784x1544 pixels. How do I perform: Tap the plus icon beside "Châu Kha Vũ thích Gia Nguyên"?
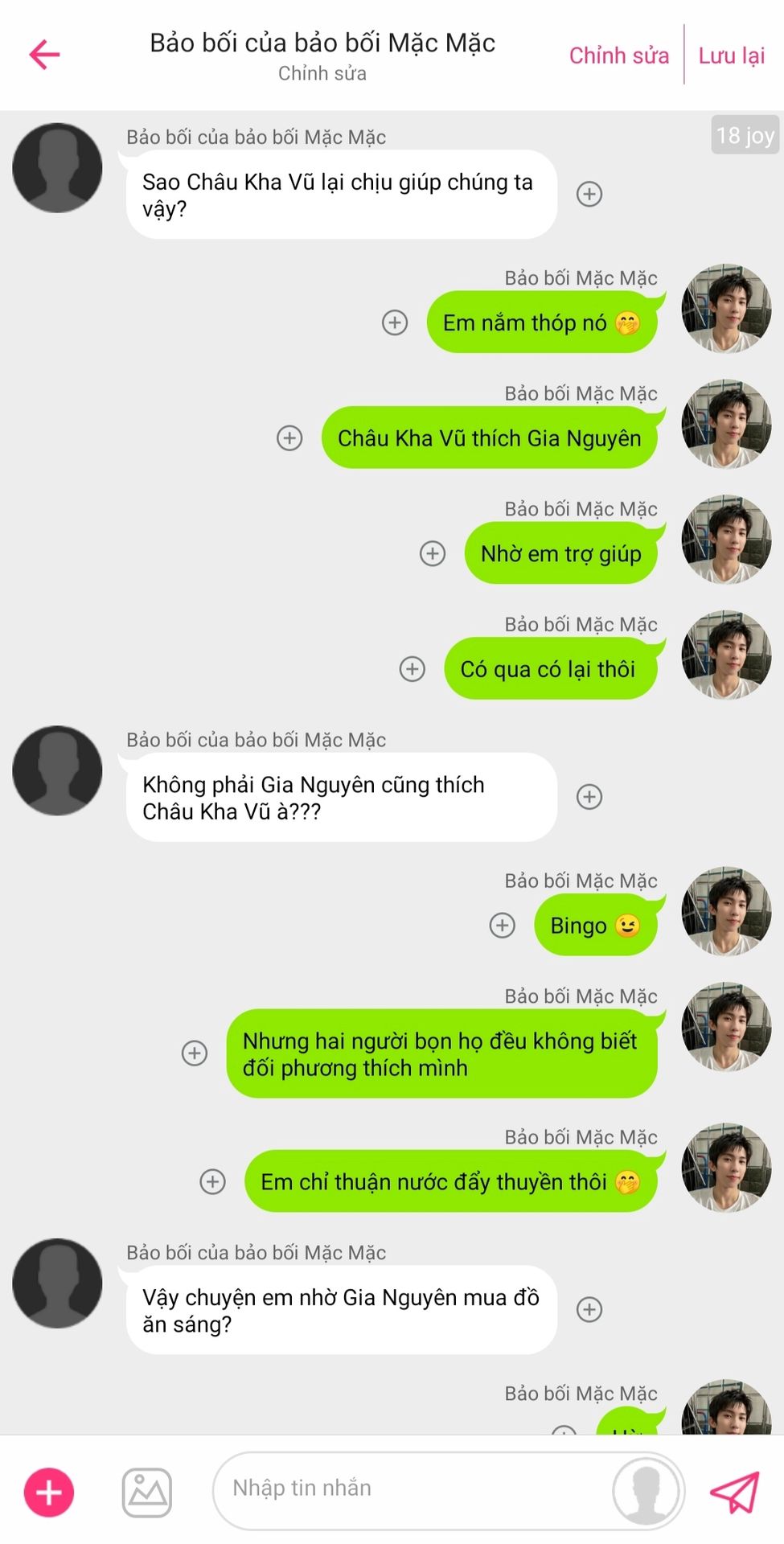[x=289, y=438]
